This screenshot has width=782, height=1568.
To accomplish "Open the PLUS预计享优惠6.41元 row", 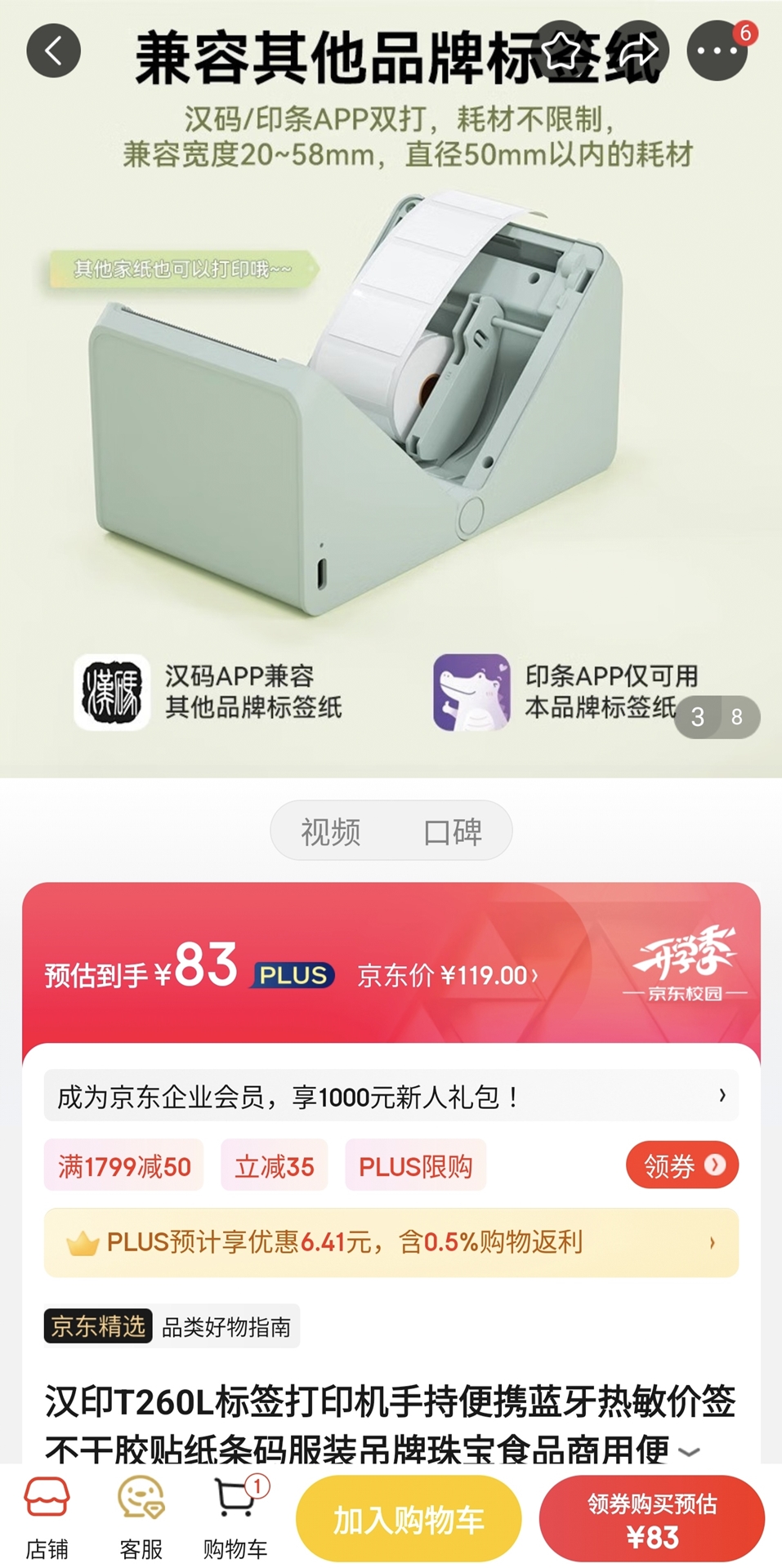I will point(391,1242).
